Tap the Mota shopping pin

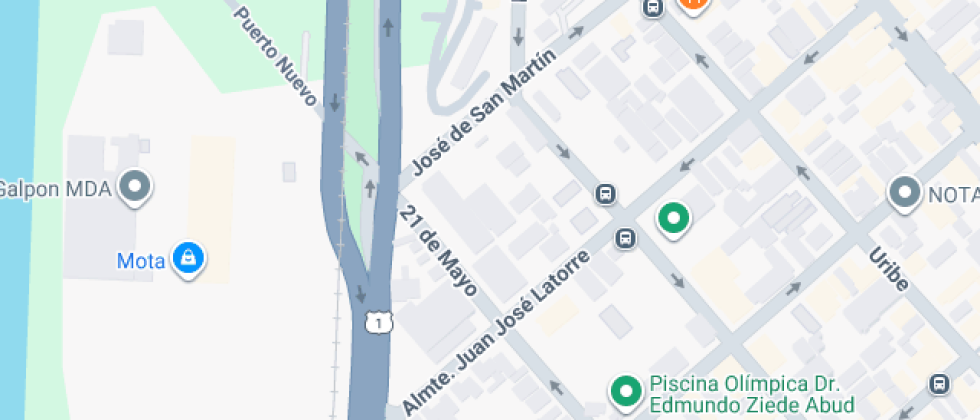pos(187,259)
